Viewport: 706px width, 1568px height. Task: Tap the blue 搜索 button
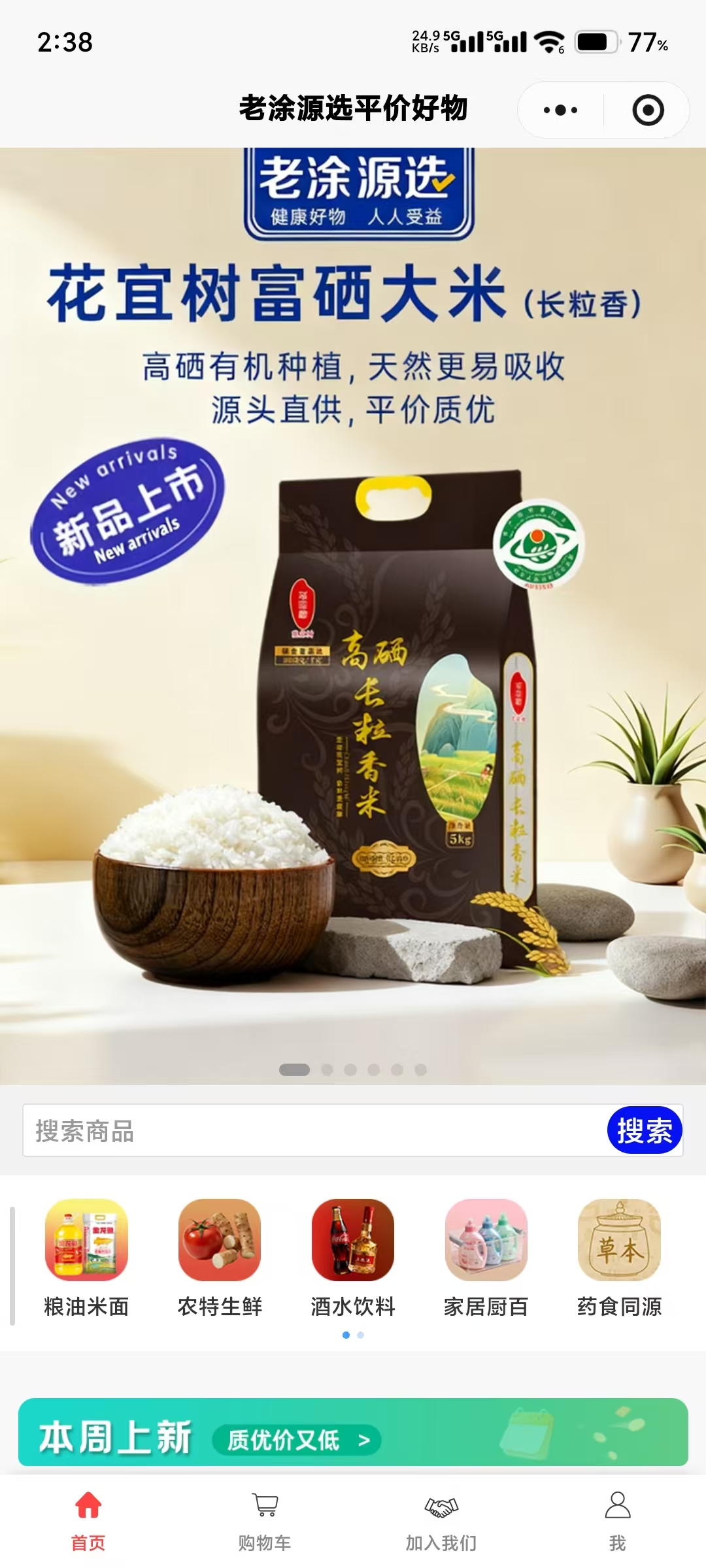645,1130
